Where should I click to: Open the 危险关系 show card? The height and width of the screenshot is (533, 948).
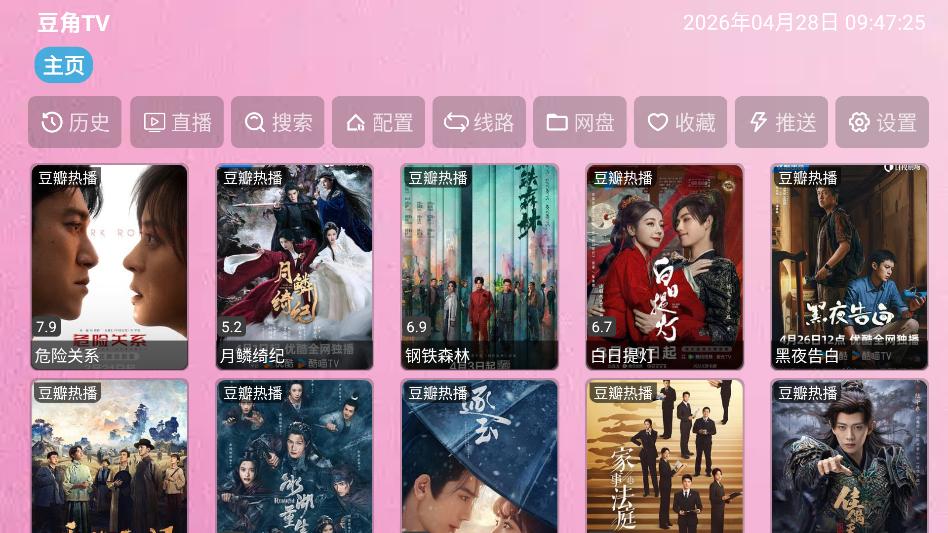[x=110, y=267]
